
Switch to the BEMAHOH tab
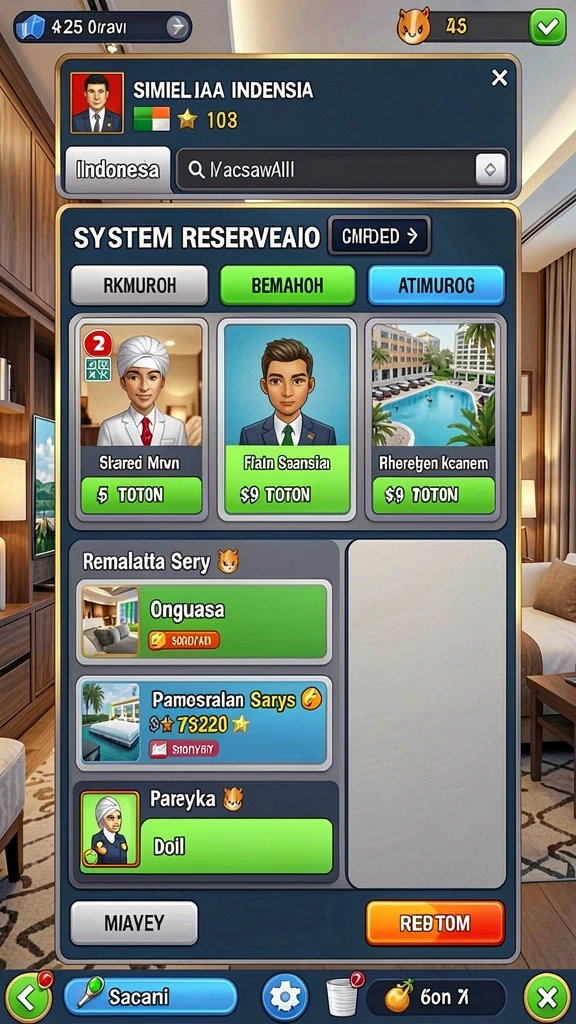[287, 285]
